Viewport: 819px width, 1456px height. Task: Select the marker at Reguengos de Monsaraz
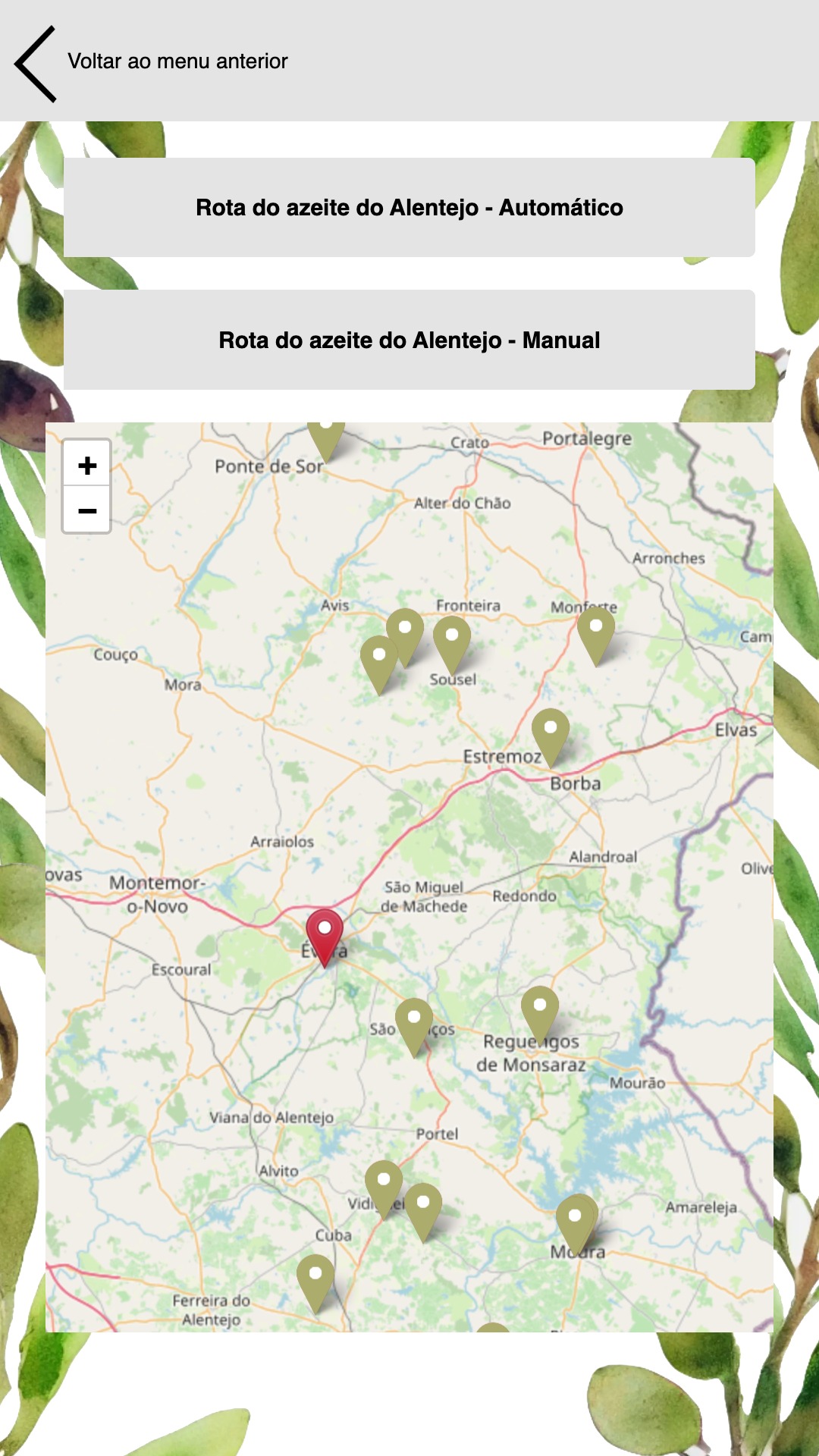point(540,1015)
